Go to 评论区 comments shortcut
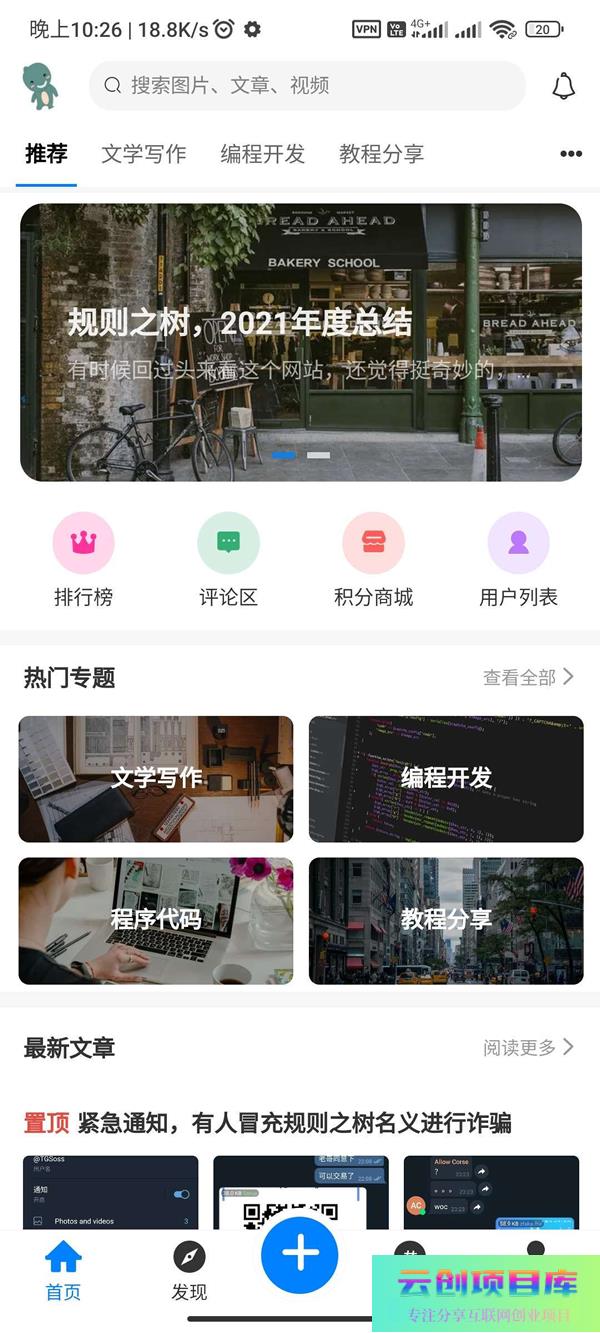 [228, 560]
